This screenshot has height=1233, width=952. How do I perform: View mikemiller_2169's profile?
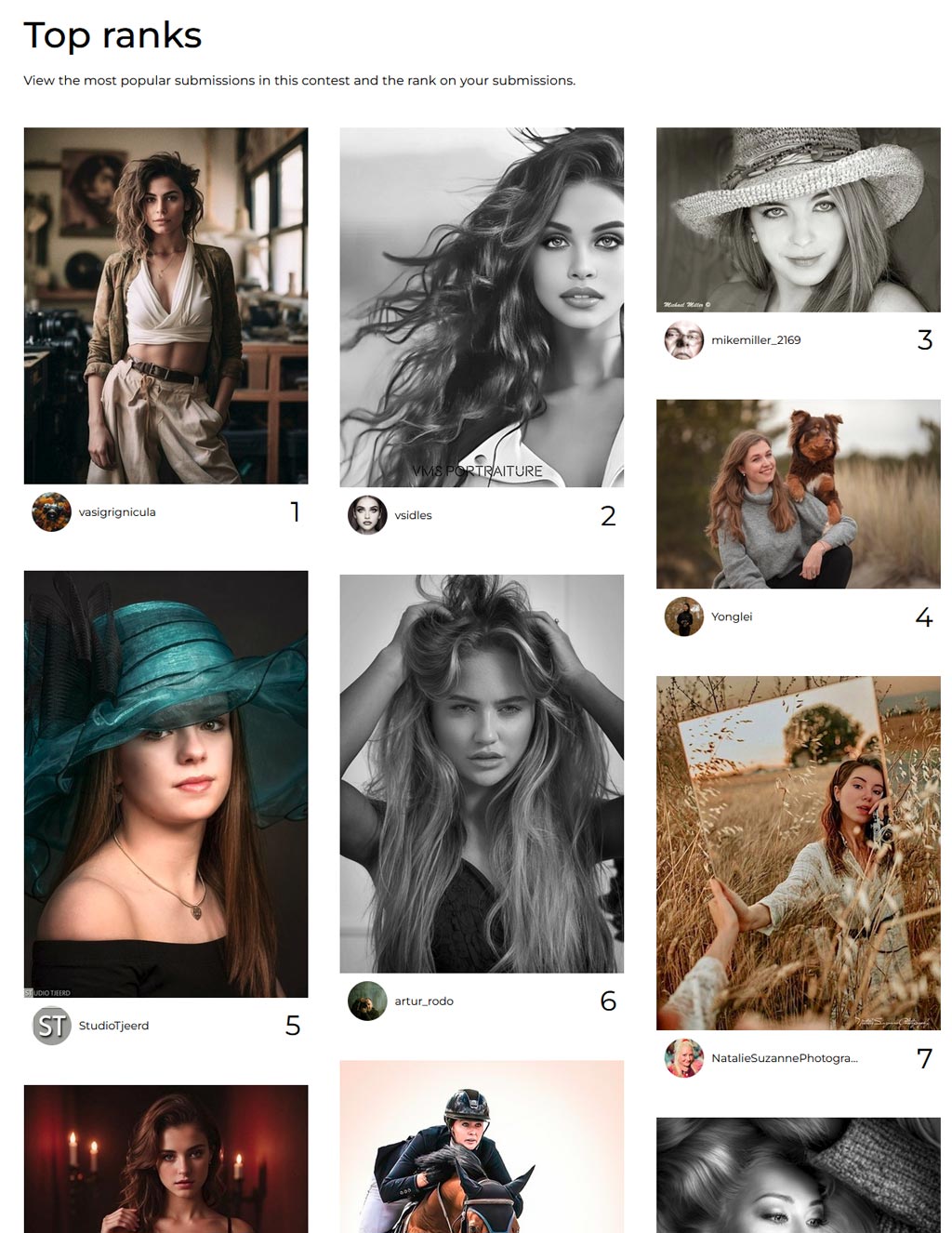point(755,340)
